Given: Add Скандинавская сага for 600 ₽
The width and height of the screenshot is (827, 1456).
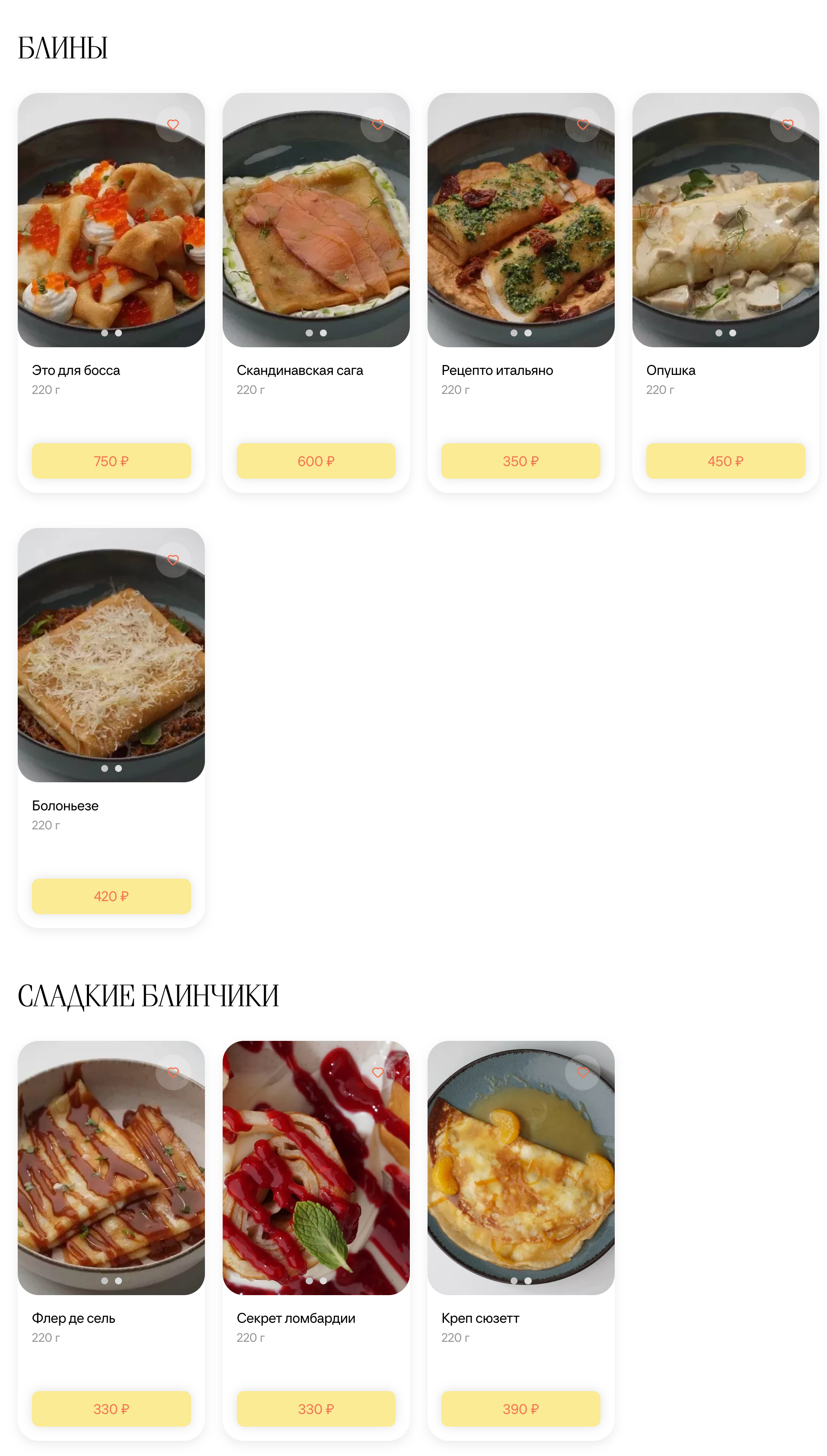Looking at the screenshot, I should pos(316,461).
